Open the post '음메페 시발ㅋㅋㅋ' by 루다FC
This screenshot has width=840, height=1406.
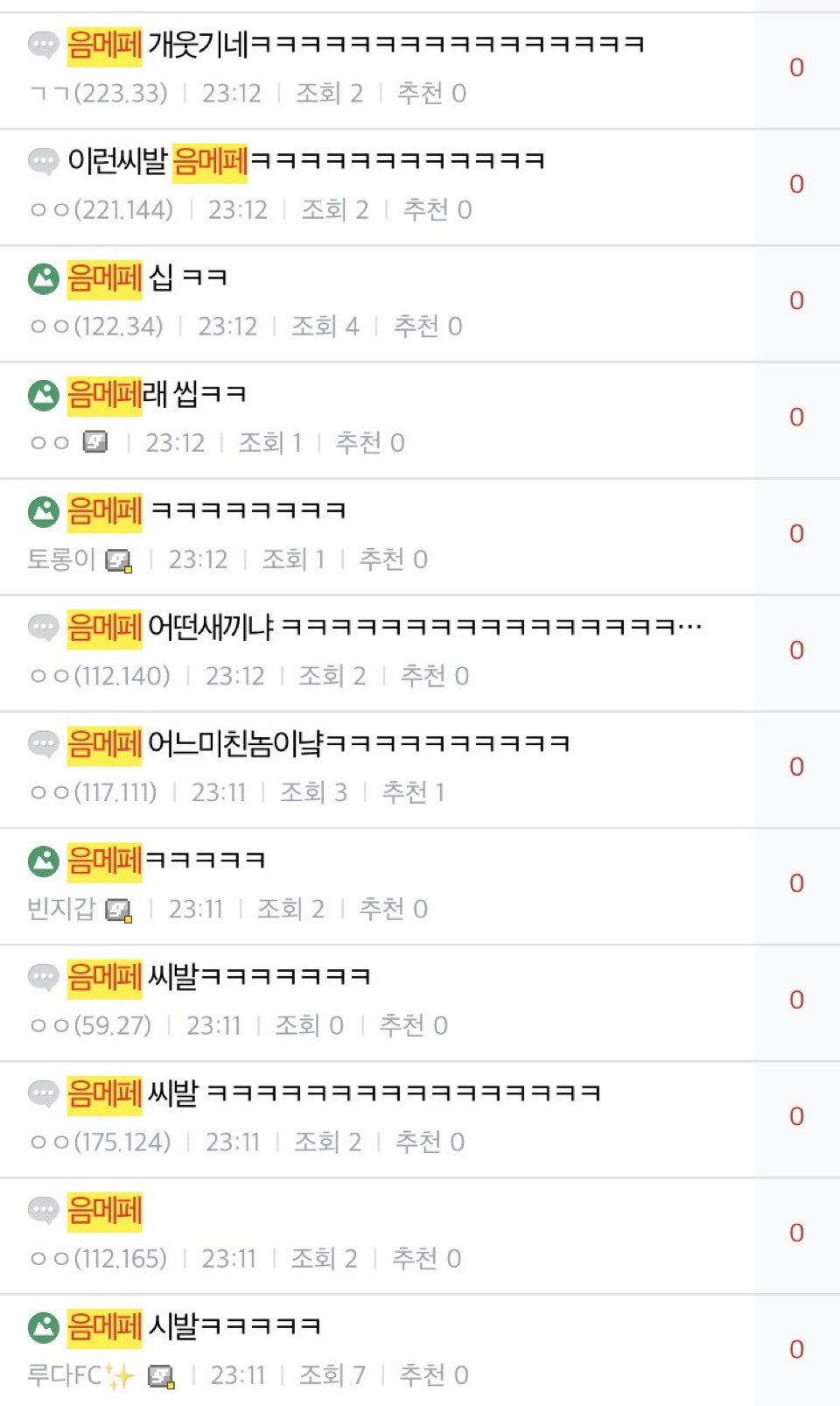[x=194, y=1326]
